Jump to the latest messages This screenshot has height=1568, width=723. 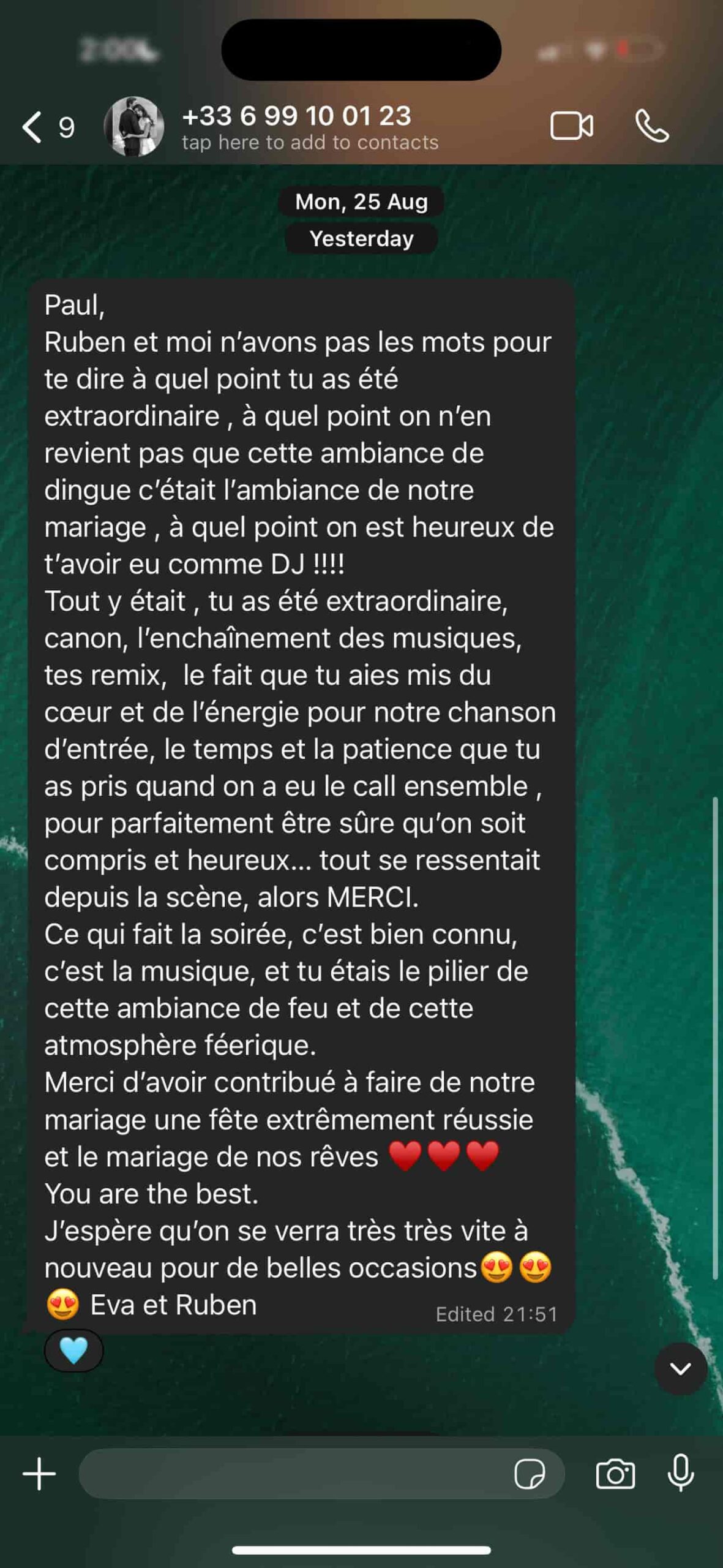pos(680,1368)
